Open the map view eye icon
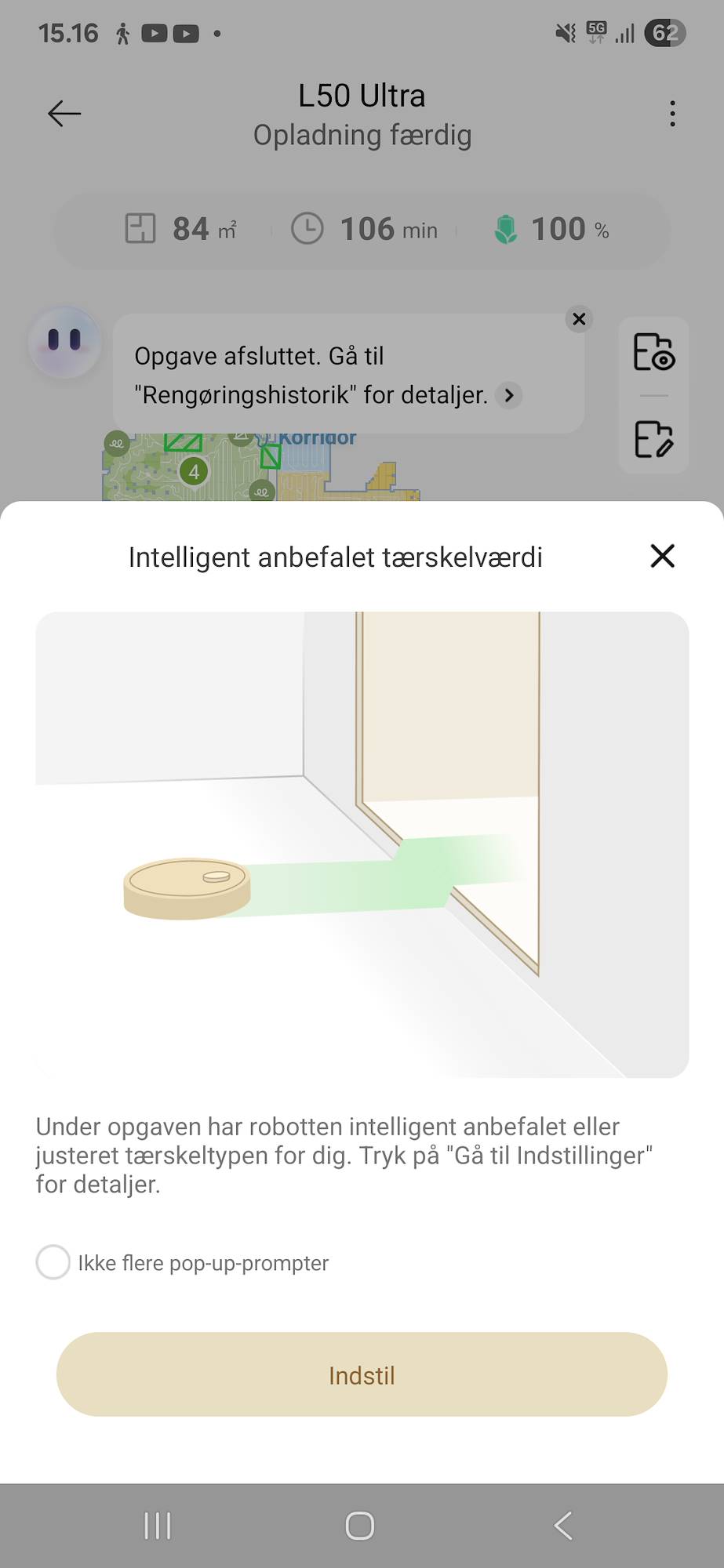Screen dimensions: 724x1568 coord(653,352)
